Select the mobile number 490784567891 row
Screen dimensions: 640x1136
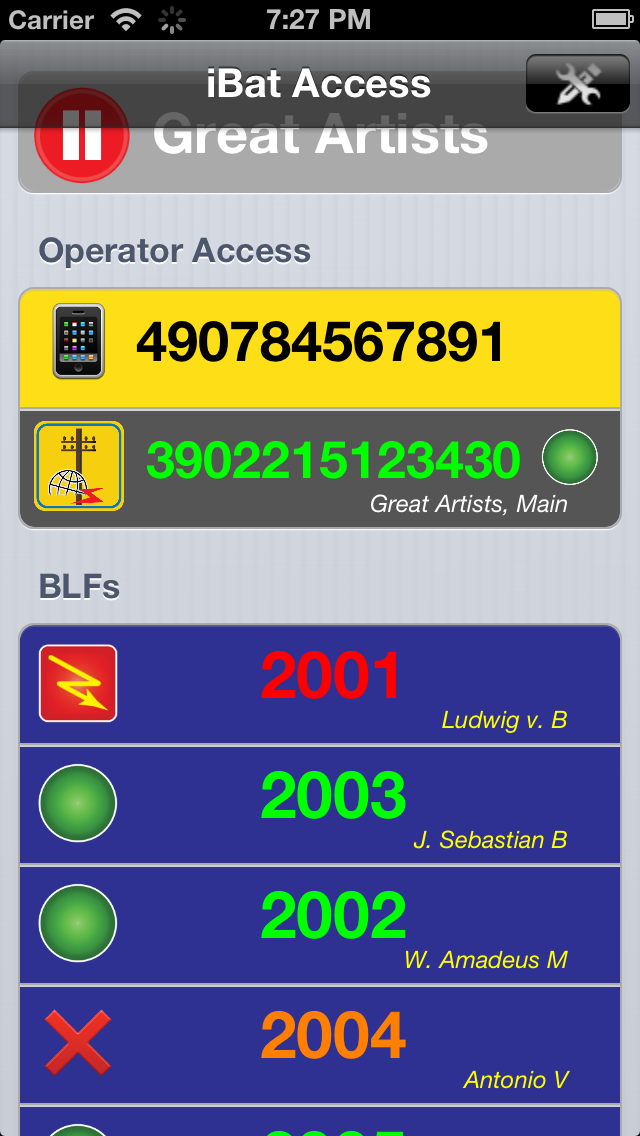(x=320, y=348)
